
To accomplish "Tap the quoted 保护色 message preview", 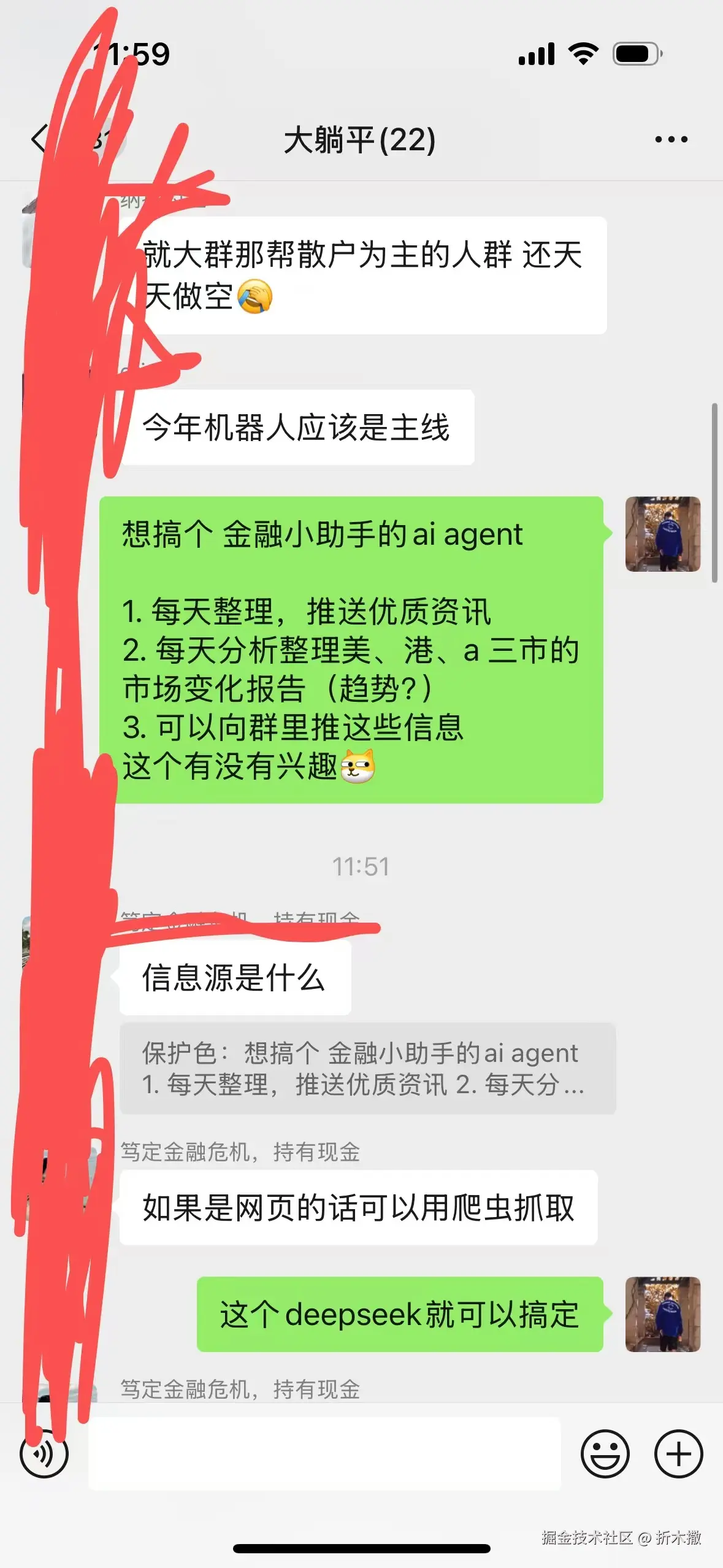I will click(x=367, y=1068).
